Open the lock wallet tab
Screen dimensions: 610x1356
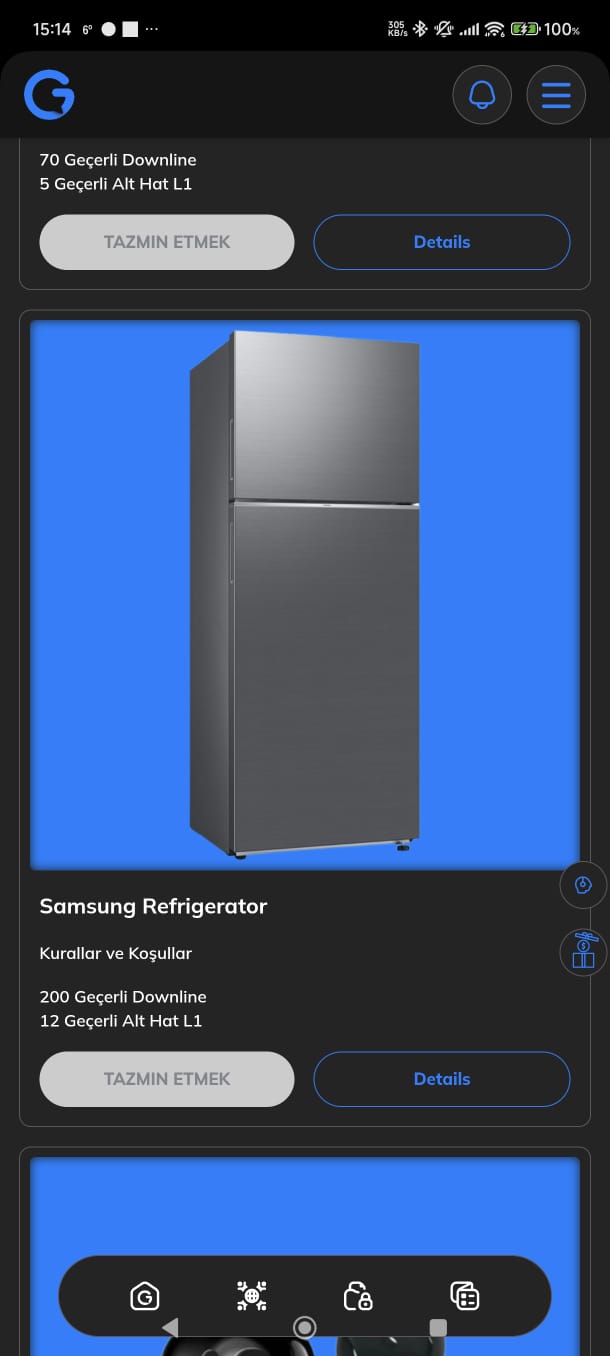point(358,1296)
